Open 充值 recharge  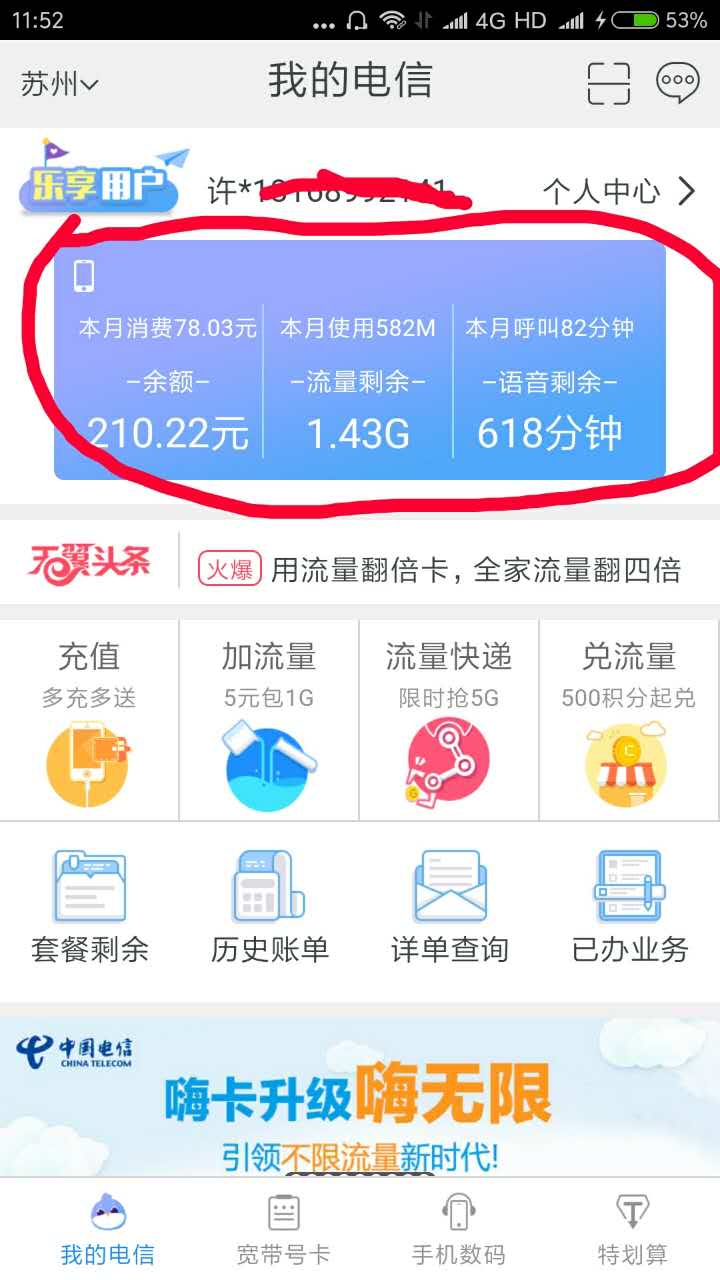click(89, 721)
